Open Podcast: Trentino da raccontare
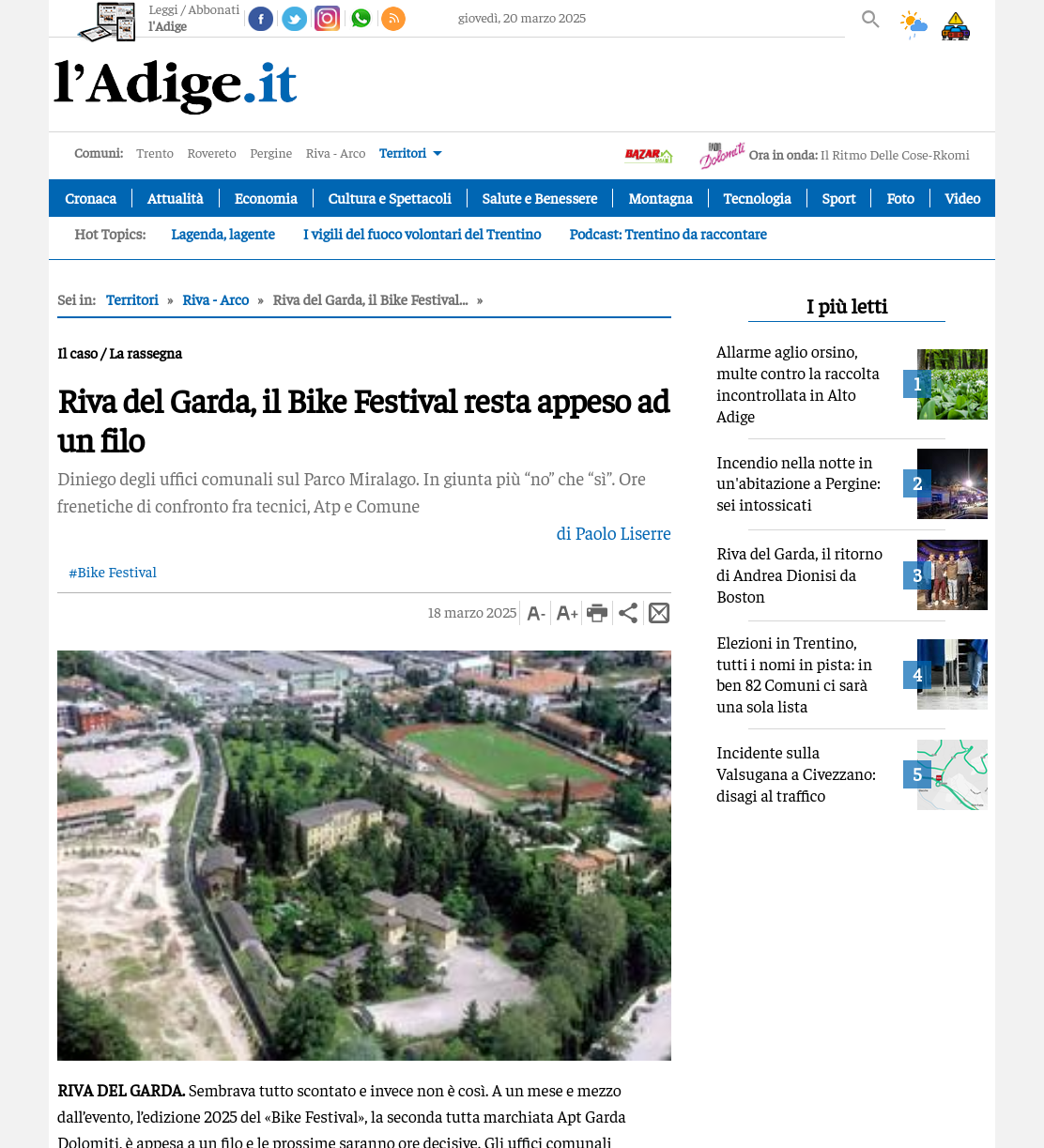The image size is (1044, 1148). pos(668,234)
